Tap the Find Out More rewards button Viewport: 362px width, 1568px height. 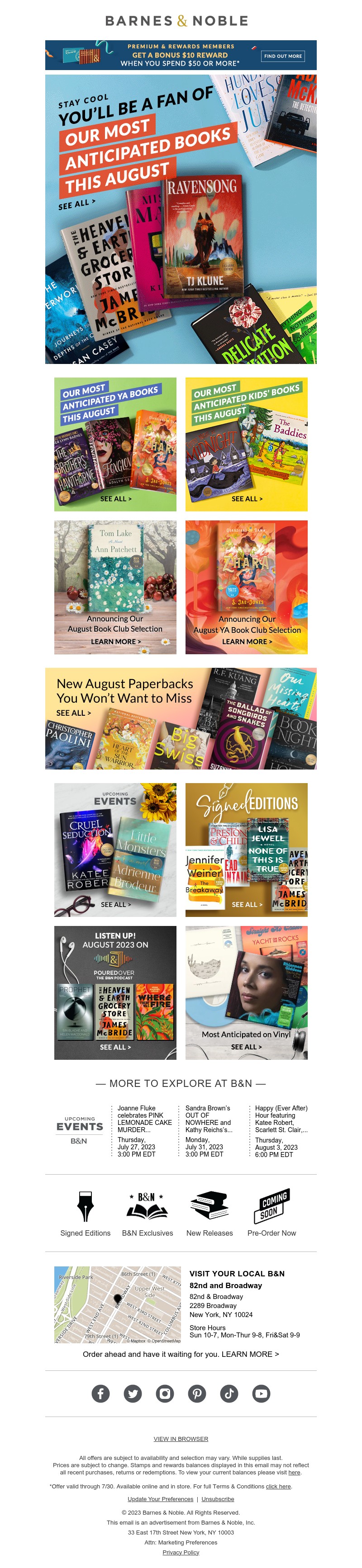283,56
